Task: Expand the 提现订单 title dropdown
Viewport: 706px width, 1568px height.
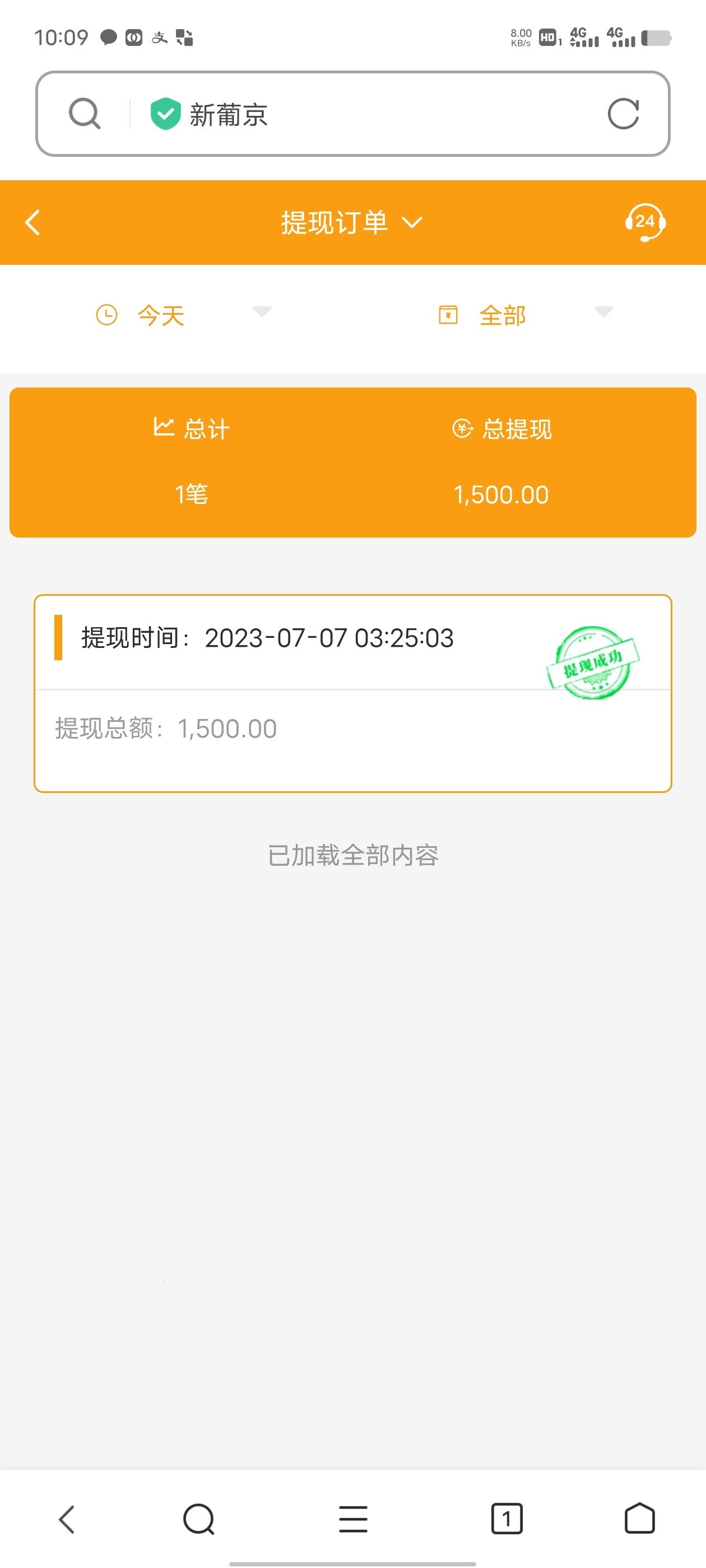Action: click(351, 223)
